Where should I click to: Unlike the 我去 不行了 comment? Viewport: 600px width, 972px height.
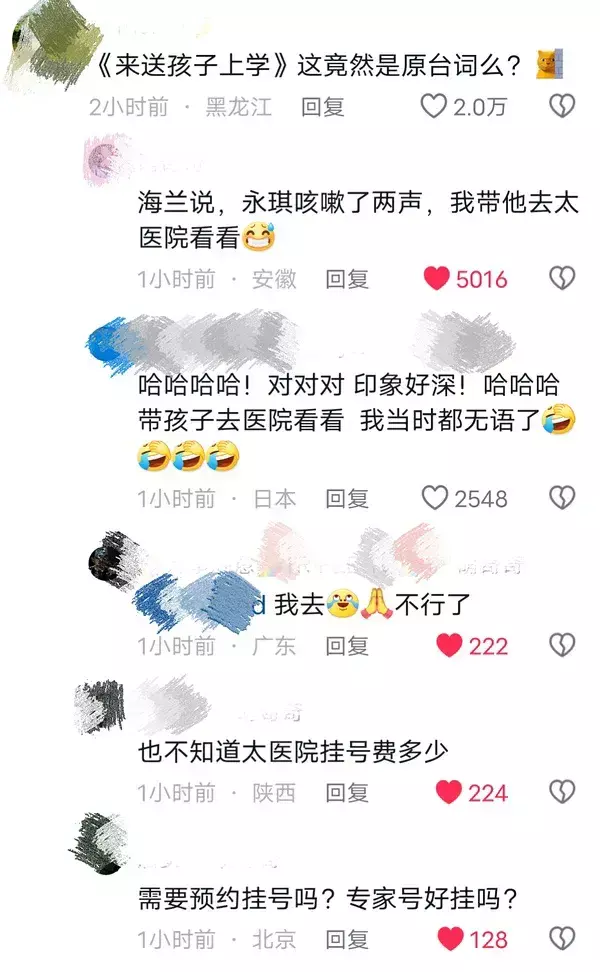click(450, 645)
